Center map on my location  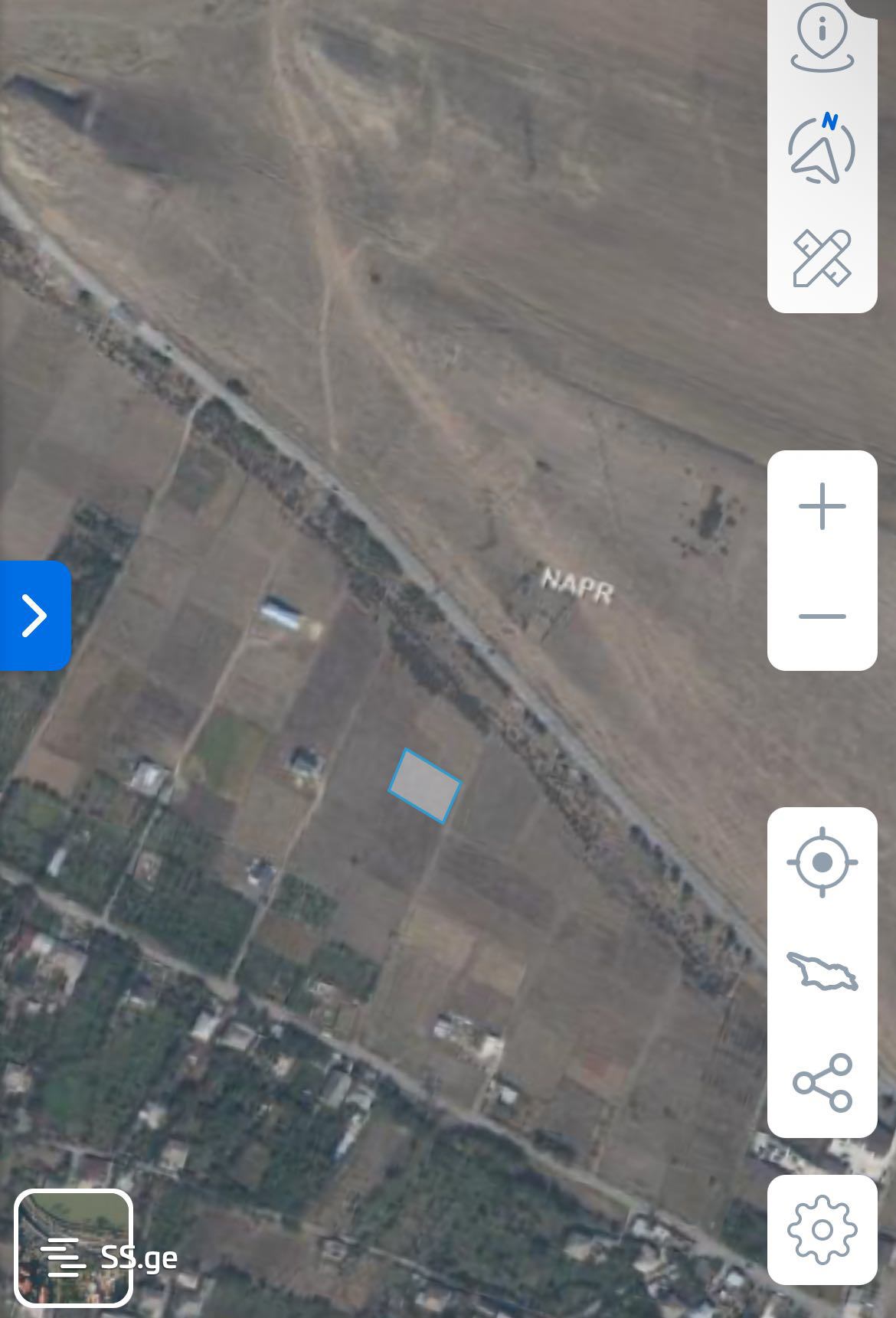click(x=822, y=862)
